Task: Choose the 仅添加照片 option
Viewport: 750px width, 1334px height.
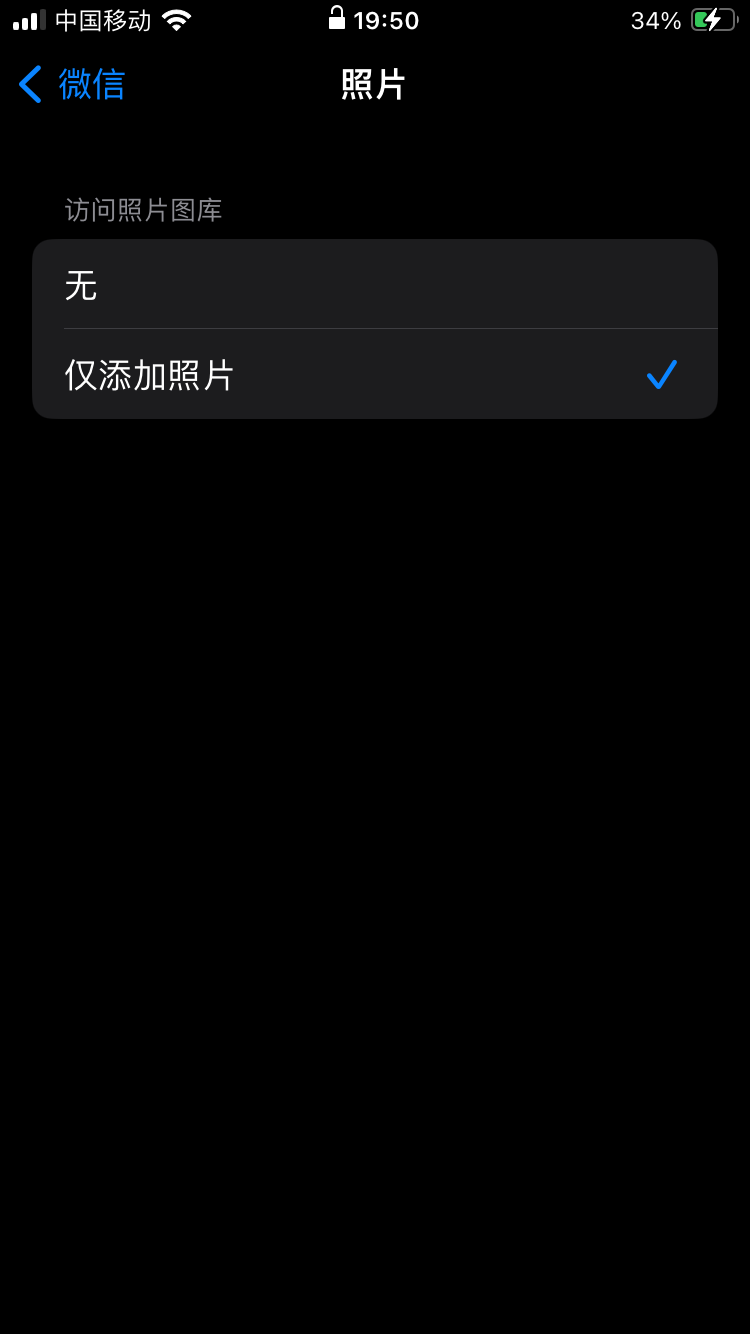Action: pos(374,375)
